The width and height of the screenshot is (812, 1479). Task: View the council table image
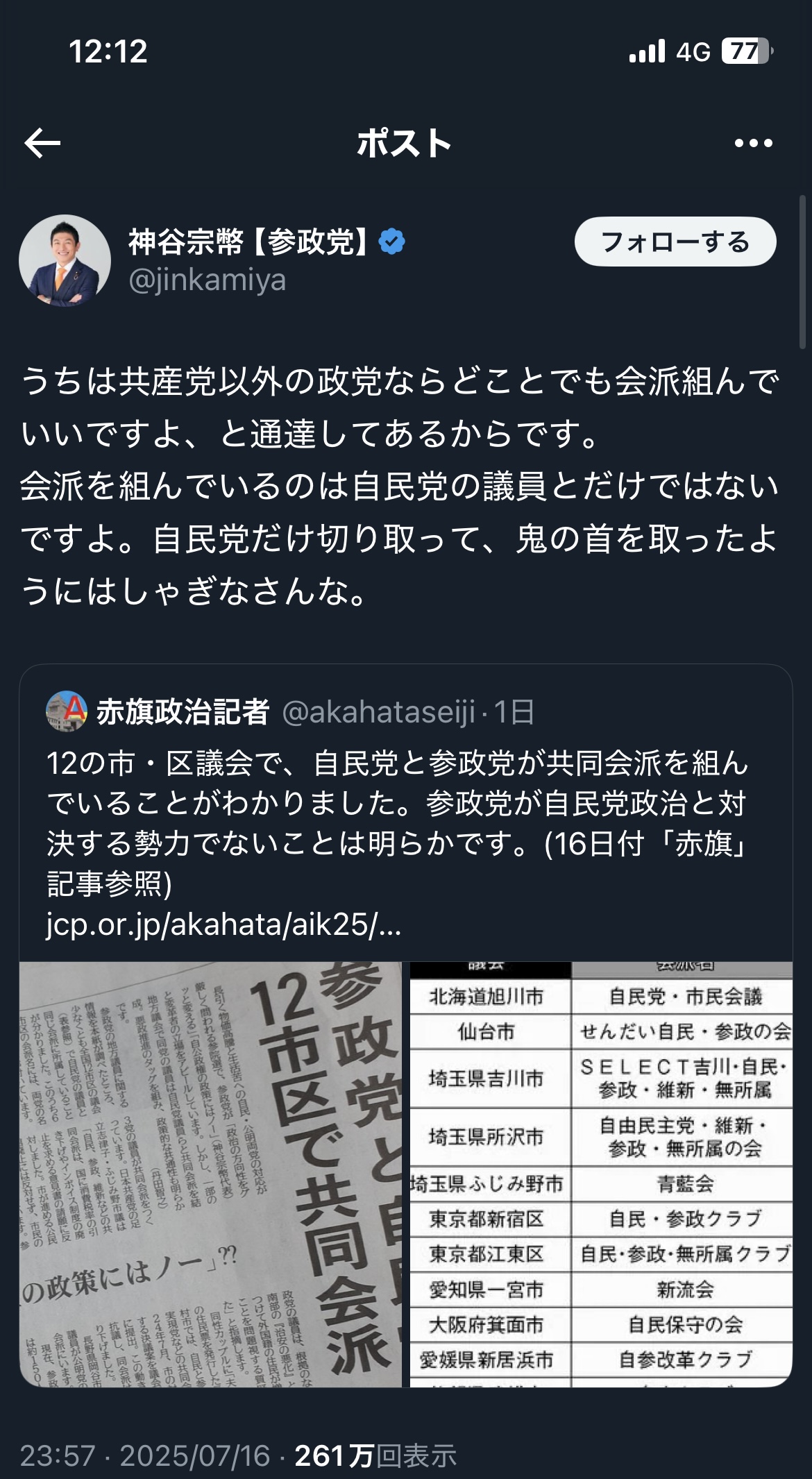coord(600,1174)
